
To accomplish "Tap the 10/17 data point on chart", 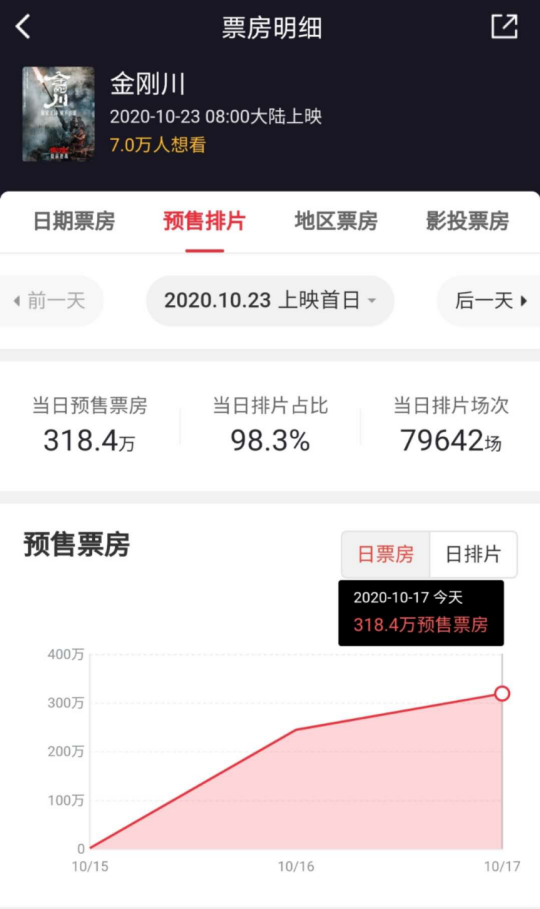I will 502,693.
